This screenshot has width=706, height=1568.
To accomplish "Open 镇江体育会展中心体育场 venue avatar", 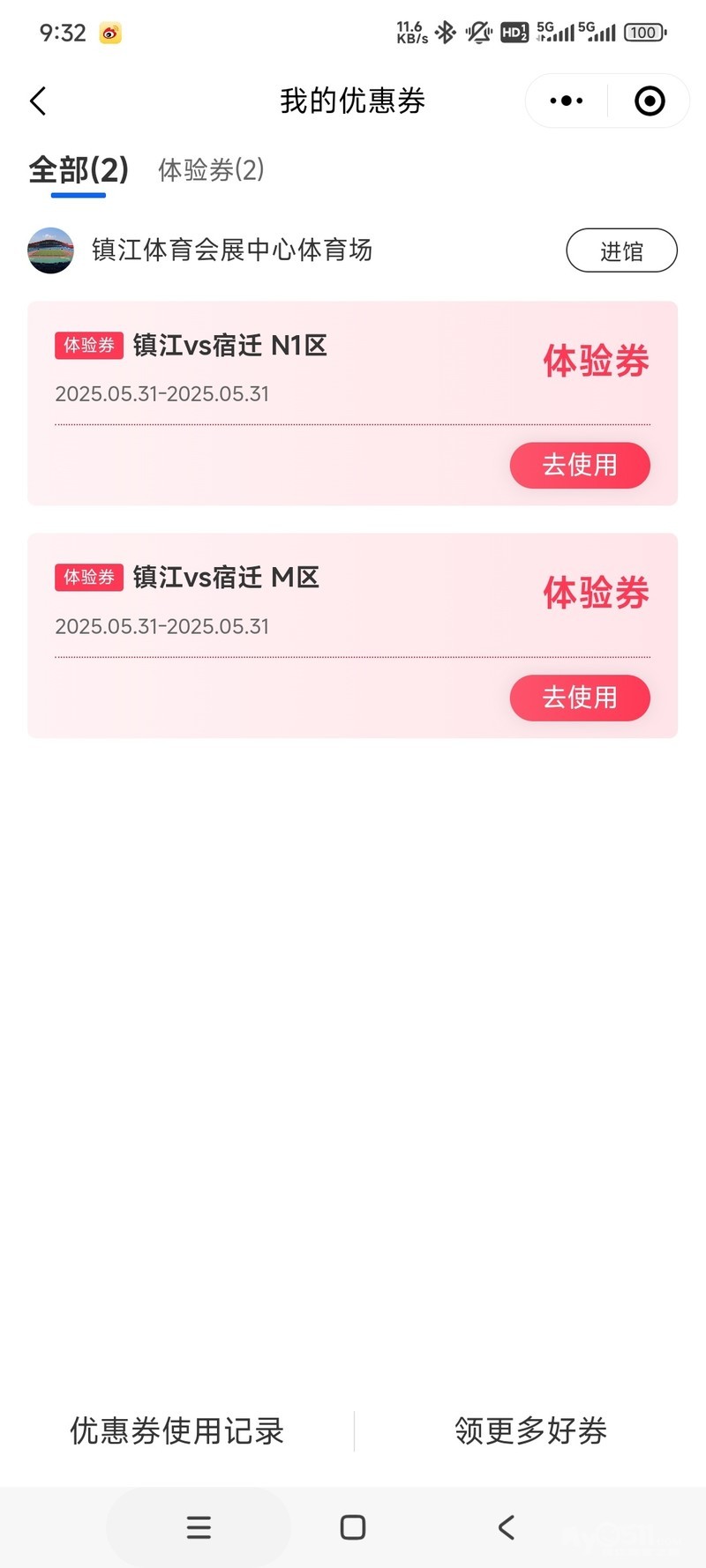I will (50, 250).
